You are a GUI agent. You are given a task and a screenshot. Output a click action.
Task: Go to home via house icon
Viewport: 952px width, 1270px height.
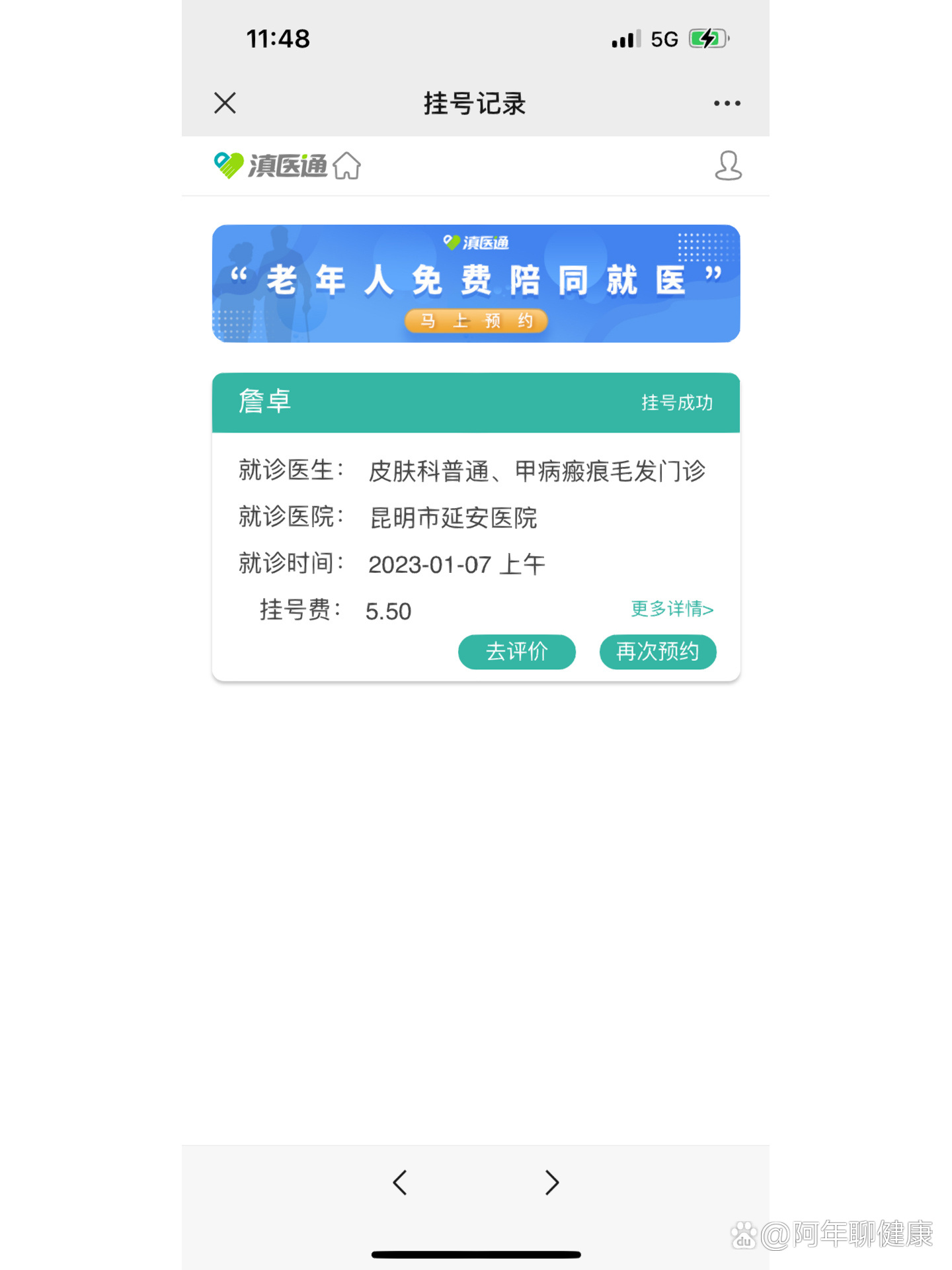coord(347,165)
